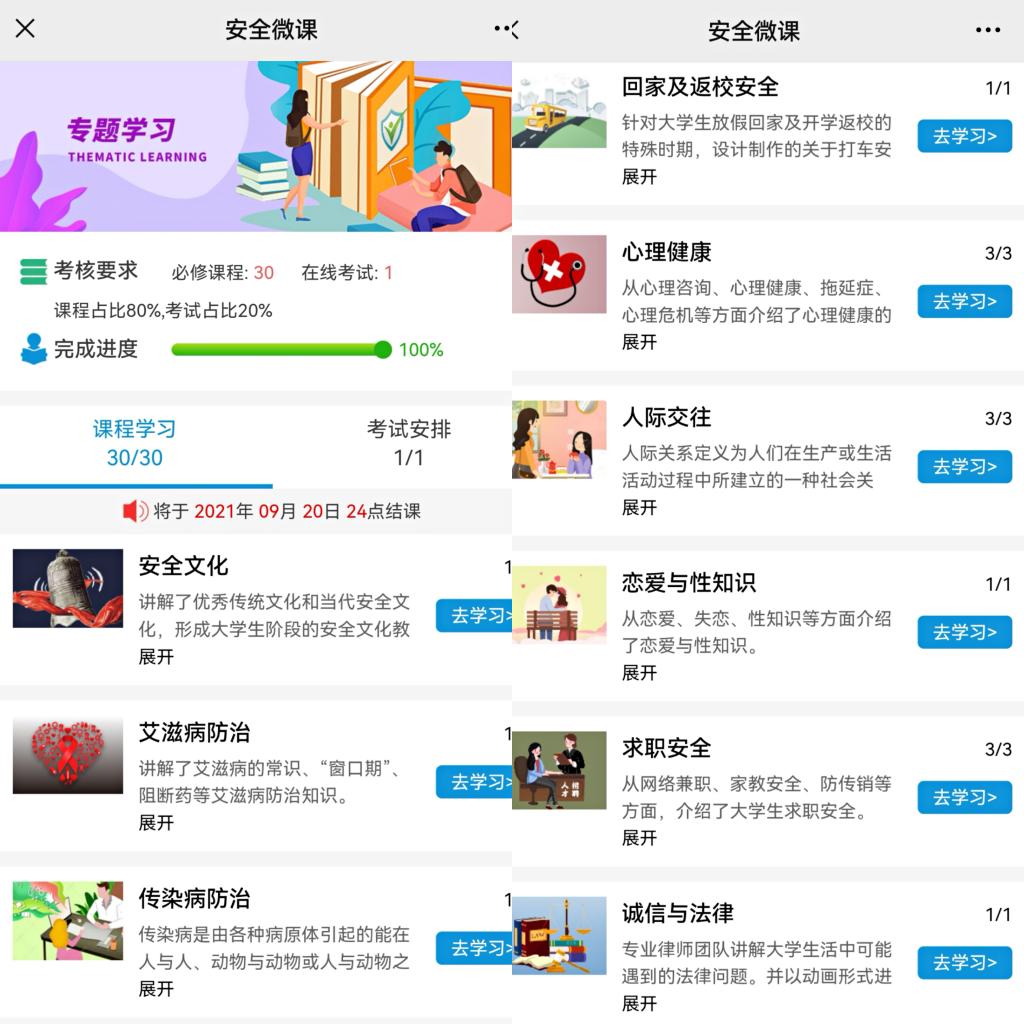This screenshot has width=1024, height=1024.
Task: Expand the 求职安全 description
Action: (639, 837)
